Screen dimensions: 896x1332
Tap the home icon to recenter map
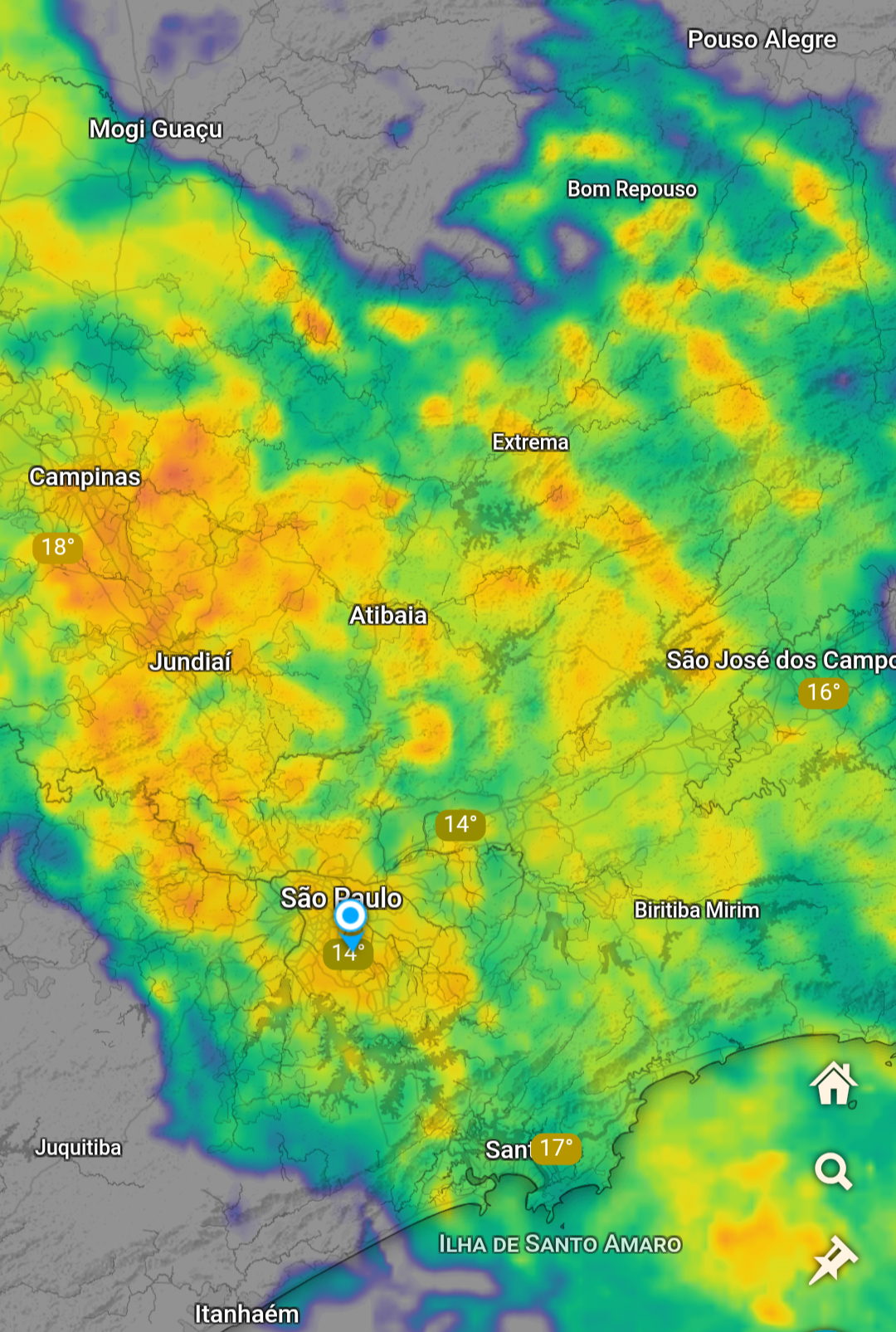[834, 1084]
